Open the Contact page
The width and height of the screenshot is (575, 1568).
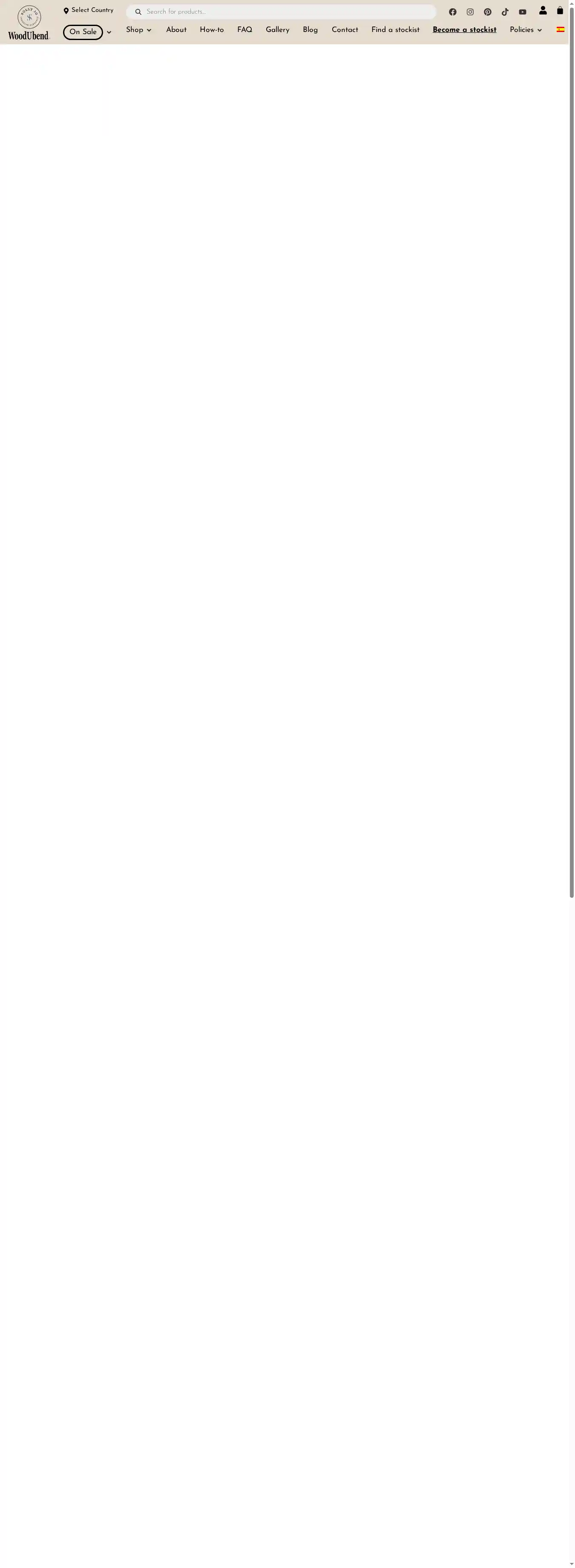click(x=345, y=30)
